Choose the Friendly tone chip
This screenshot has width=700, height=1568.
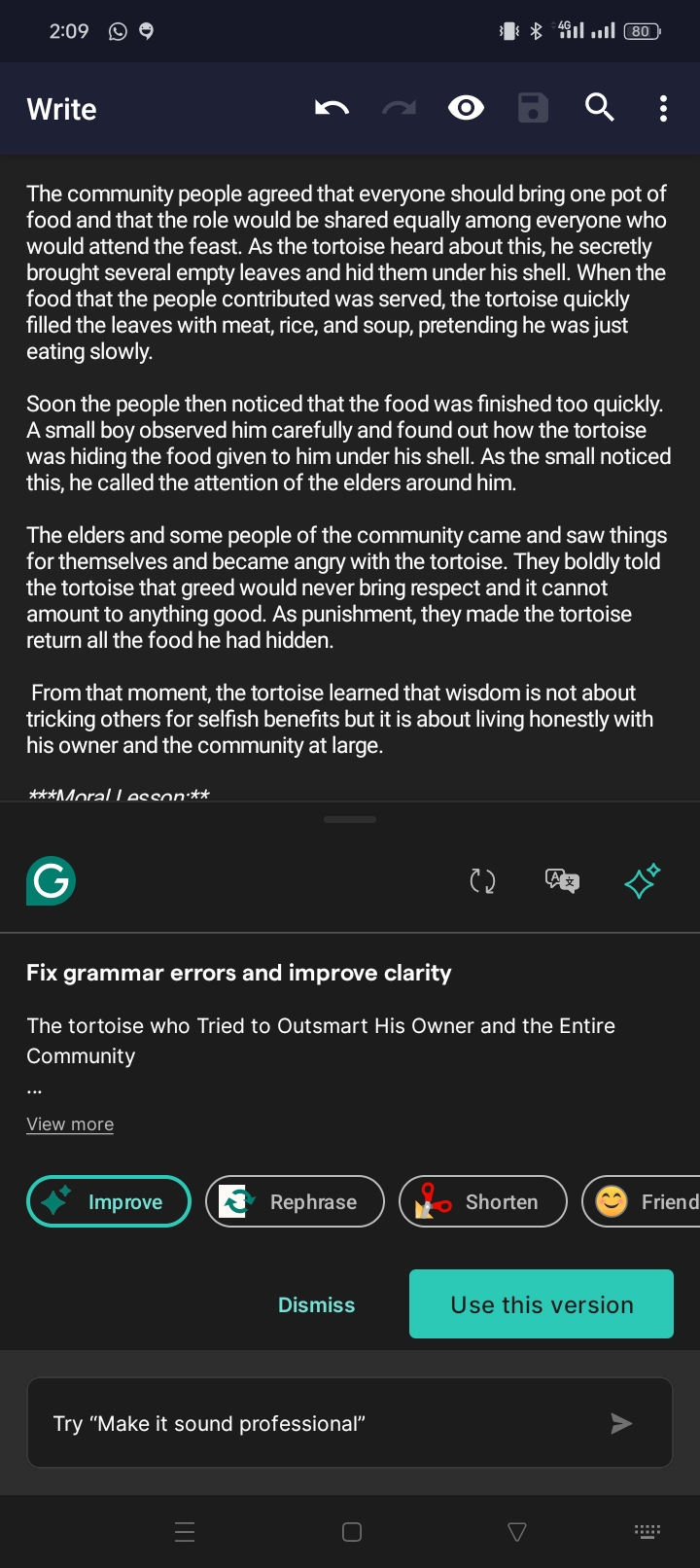tap(641, 1201)
